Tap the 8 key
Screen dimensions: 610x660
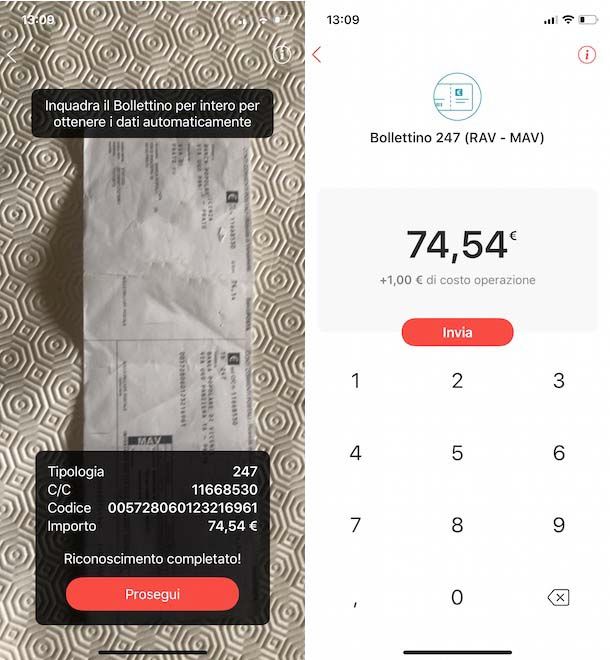457,525
